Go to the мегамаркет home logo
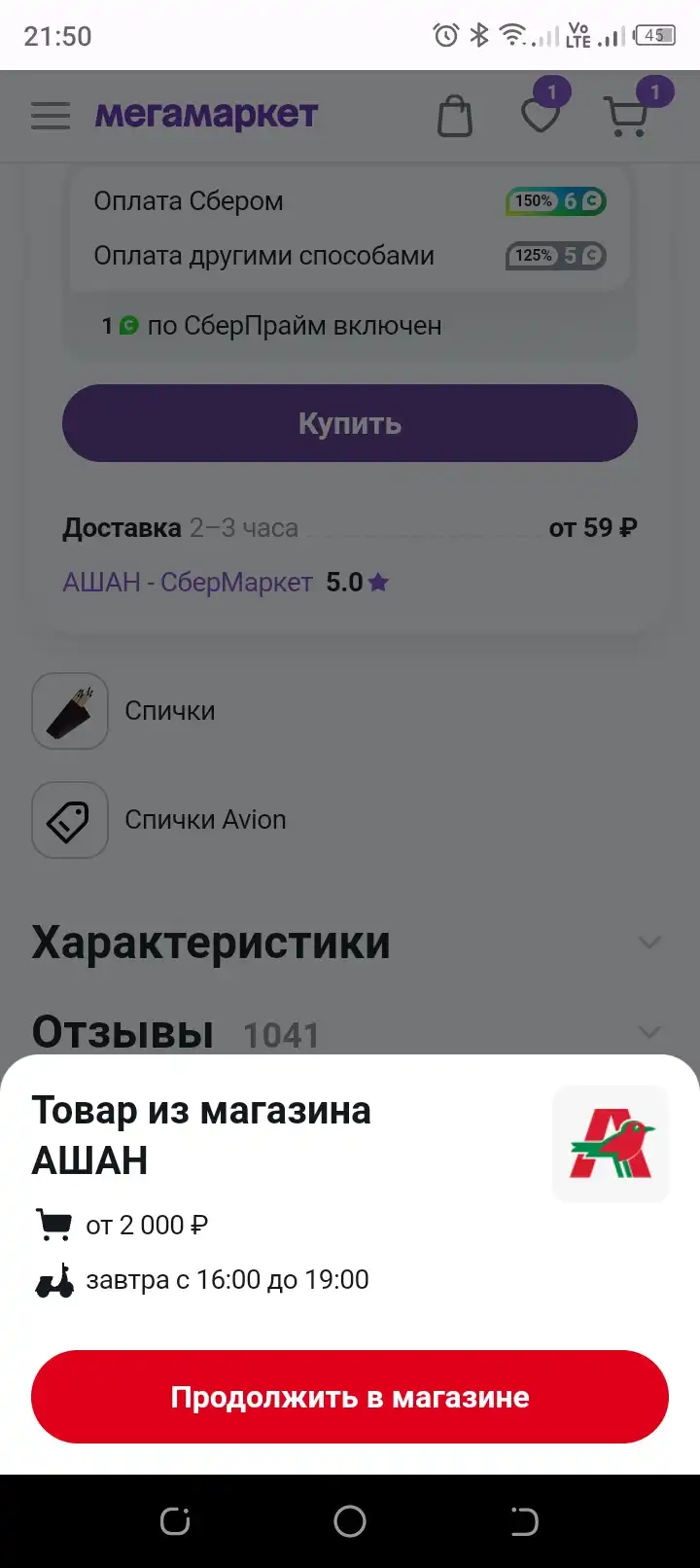Image resolution: width=700 pixels, height=1568 pixels. 206,116
